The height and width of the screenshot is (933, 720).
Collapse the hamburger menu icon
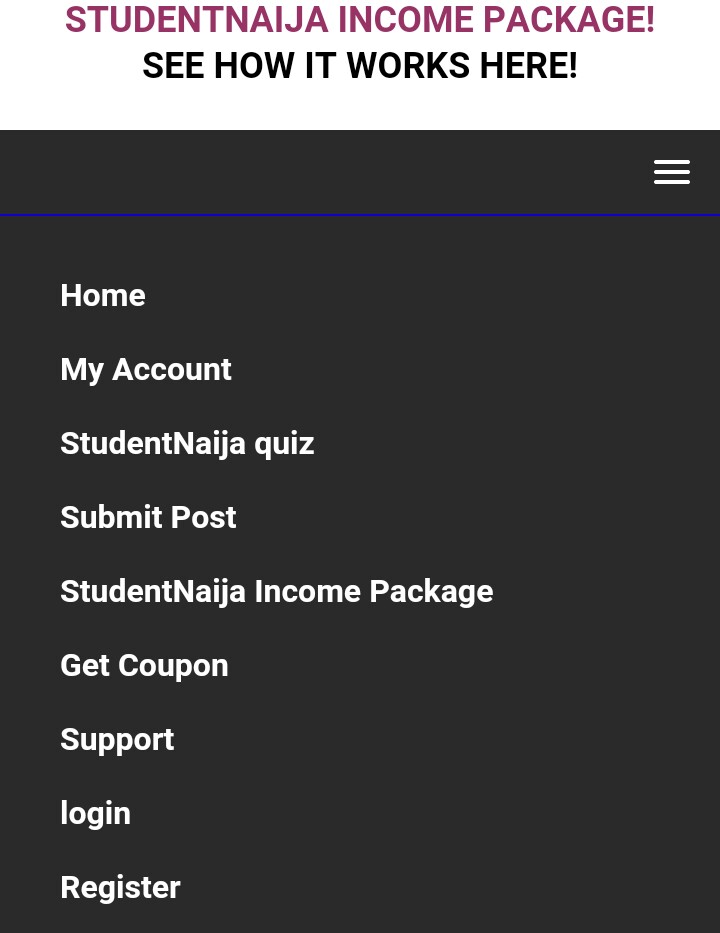click(671, 172)
